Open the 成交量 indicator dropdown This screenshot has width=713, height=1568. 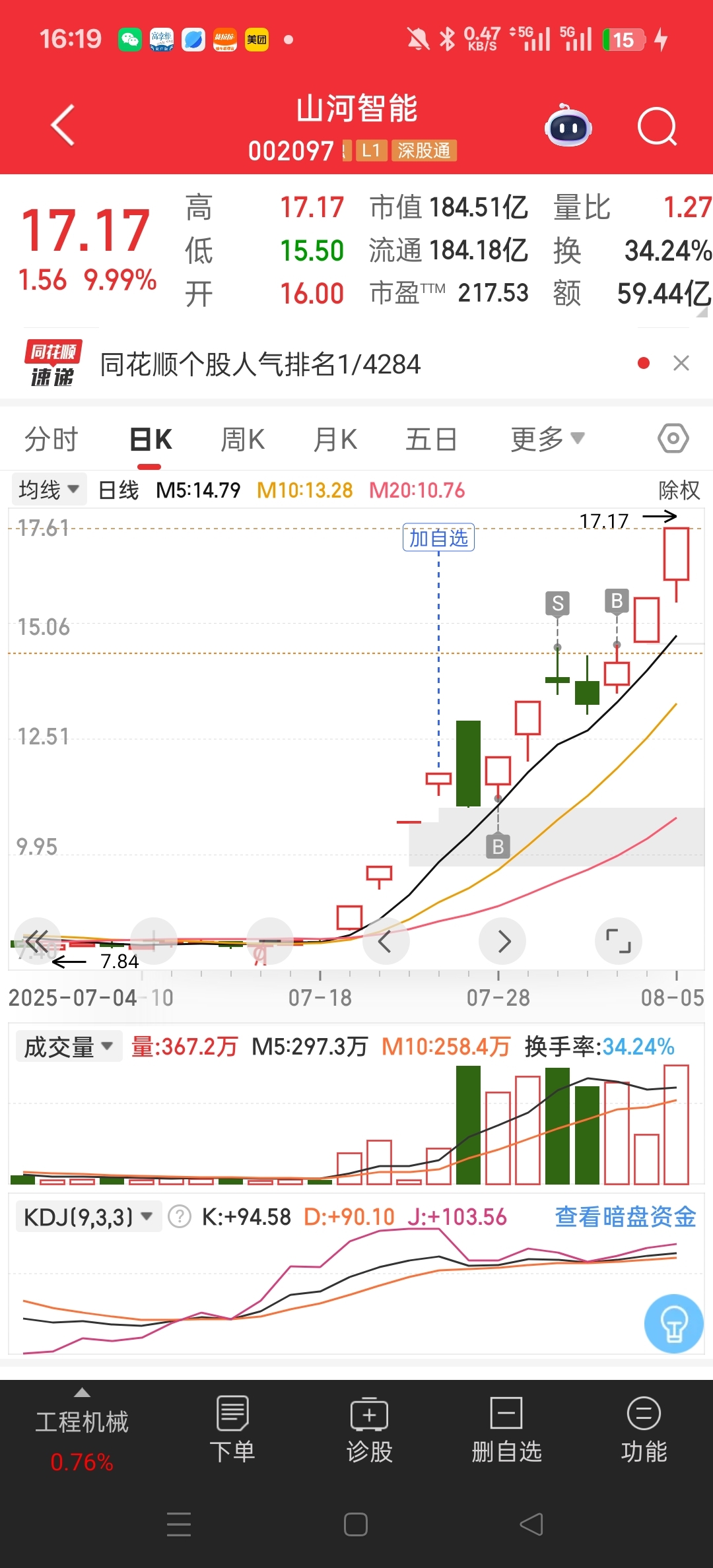[x=69, y=1047]
